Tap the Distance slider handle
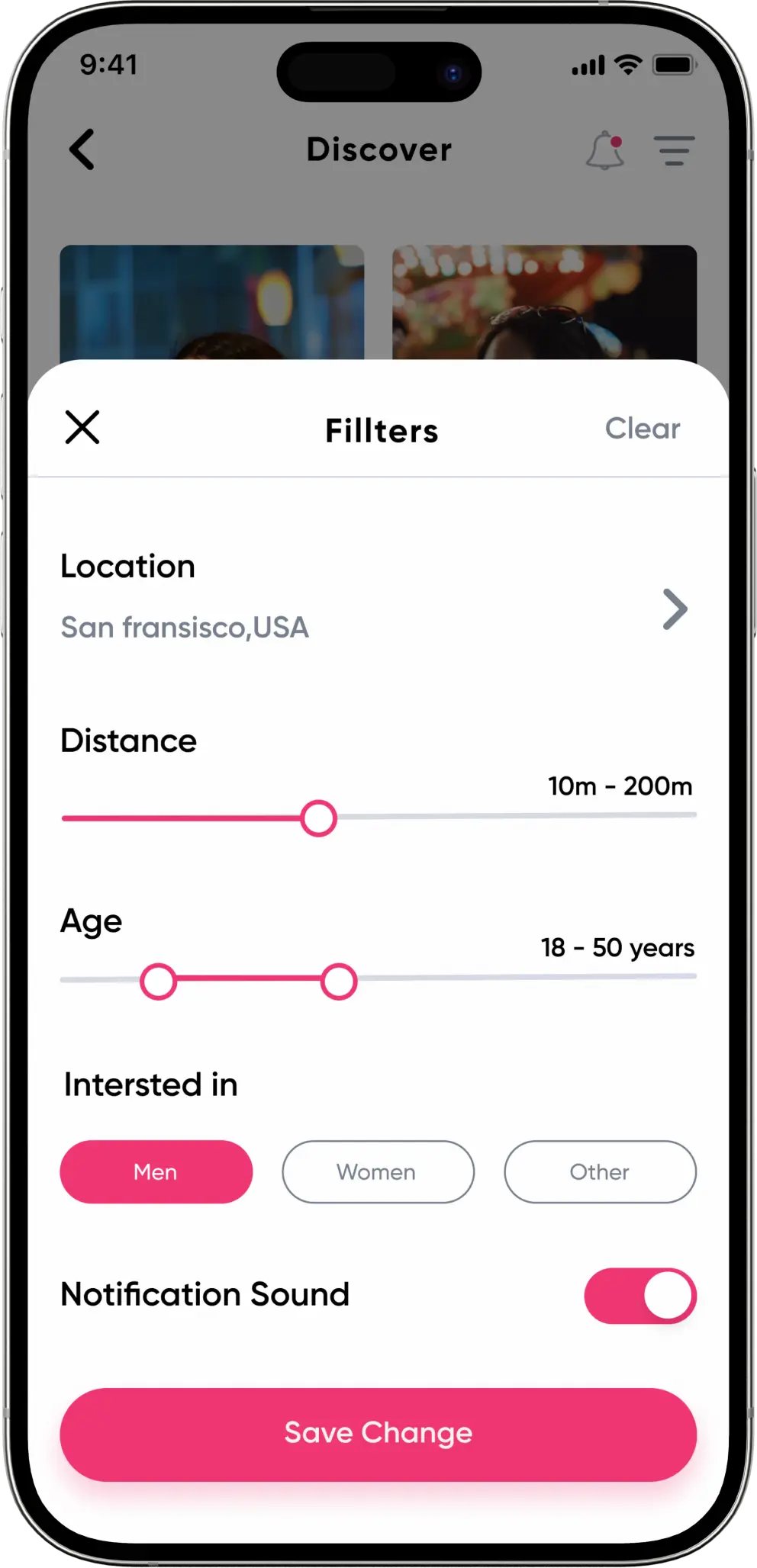Viewport: 757px width, 1568px height. [318, 818]
